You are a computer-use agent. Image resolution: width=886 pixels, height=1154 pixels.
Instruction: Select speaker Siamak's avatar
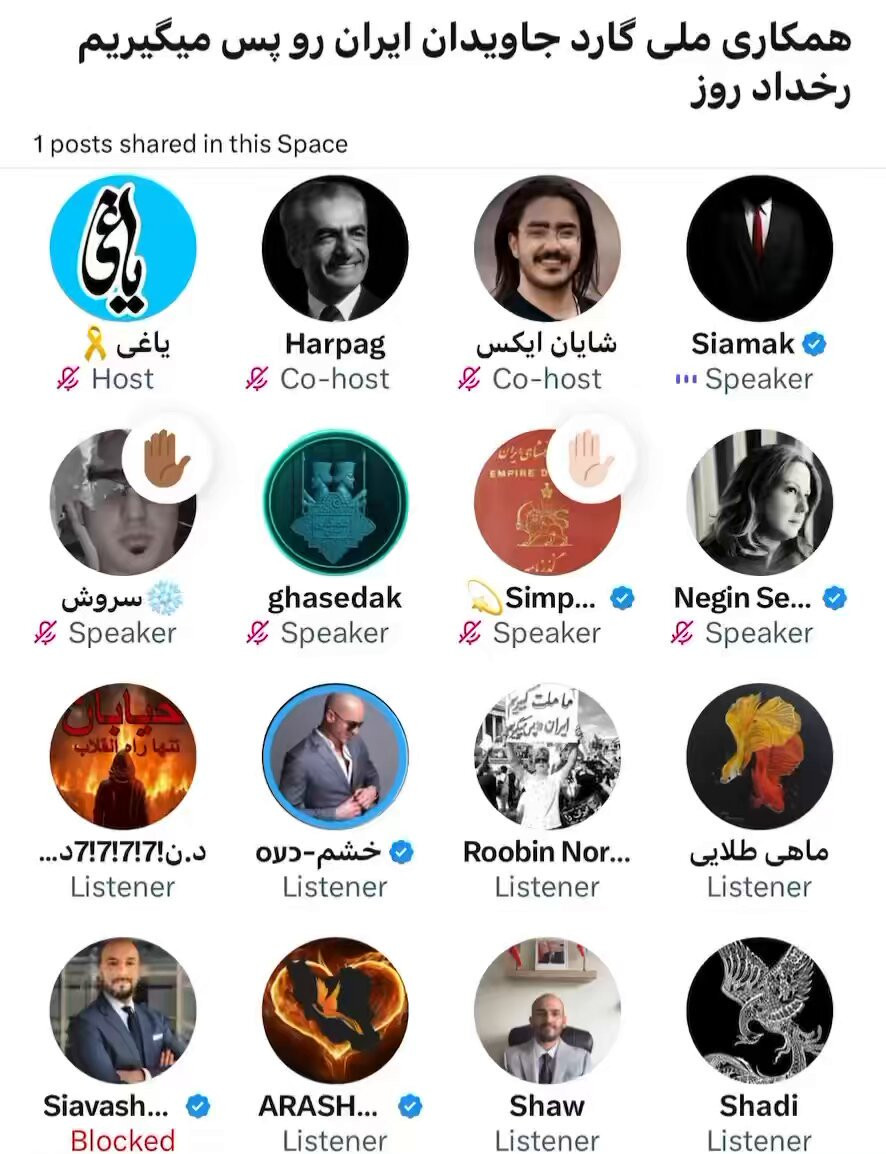coord(759,248)
